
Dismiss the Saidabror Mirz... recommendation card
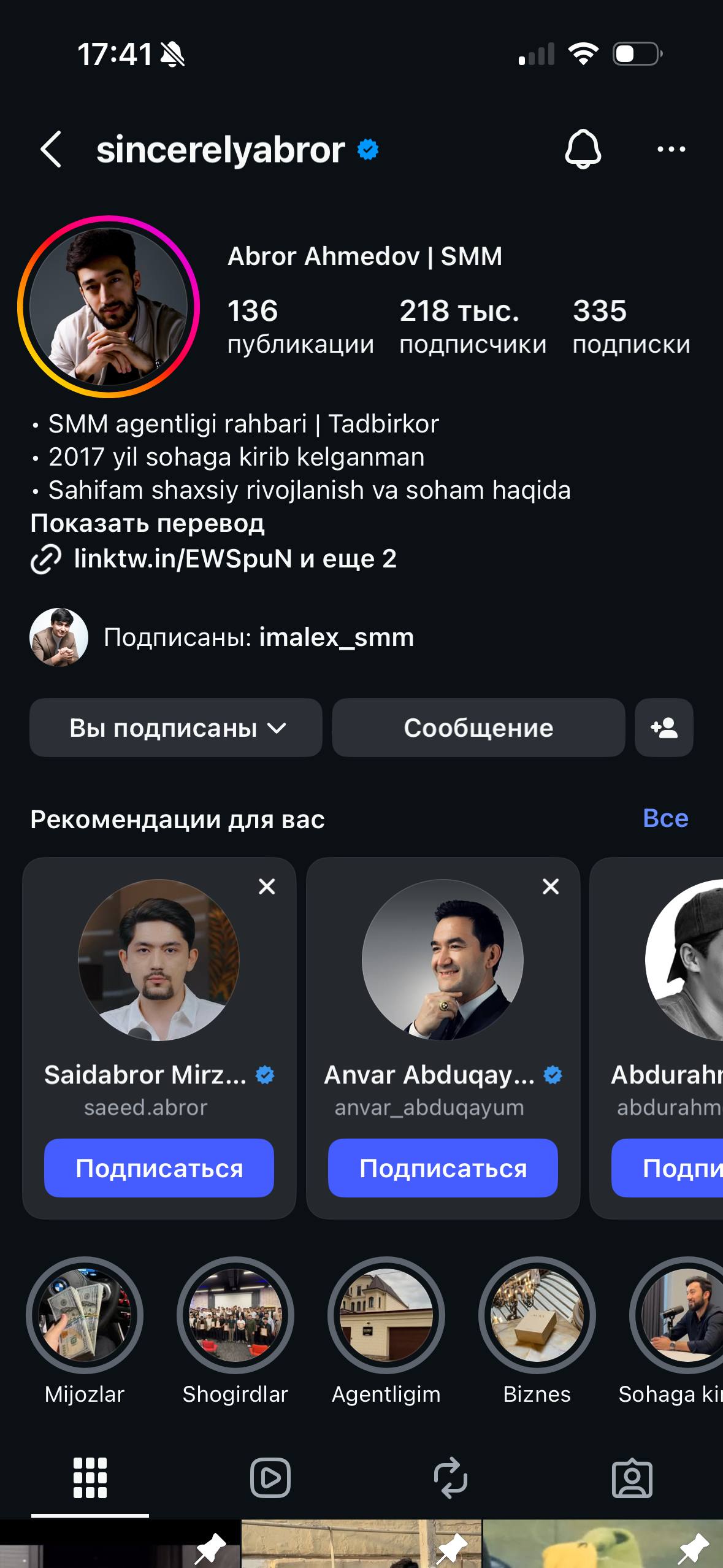pos(267,886)
